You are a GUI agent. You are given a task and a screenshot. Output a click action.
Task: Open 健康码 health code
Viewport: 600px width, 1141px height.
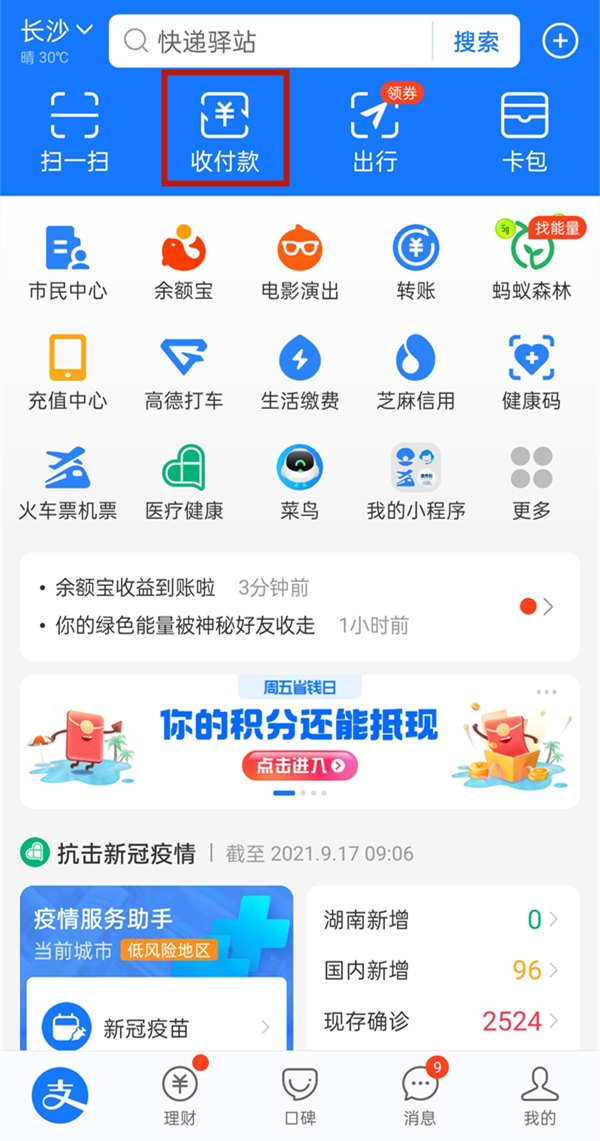coord(531,372)
